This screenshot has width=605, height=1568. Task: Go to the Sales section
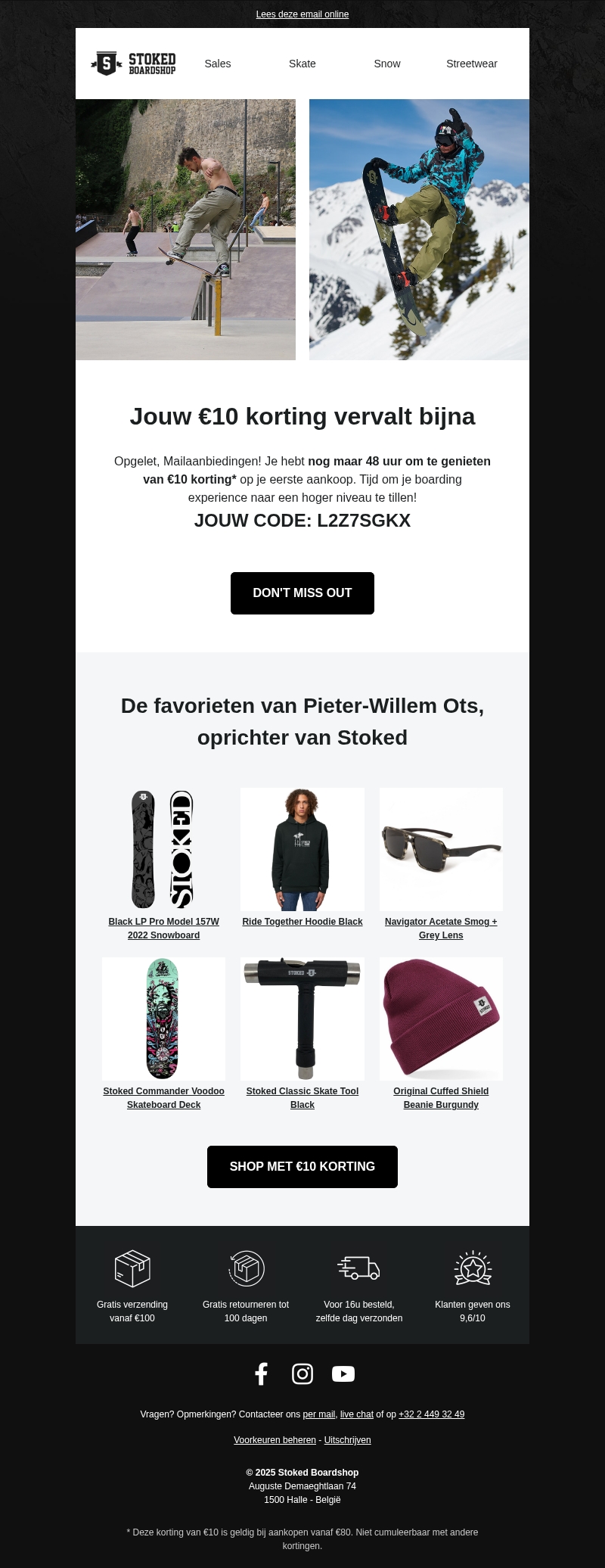click(218, 64)
